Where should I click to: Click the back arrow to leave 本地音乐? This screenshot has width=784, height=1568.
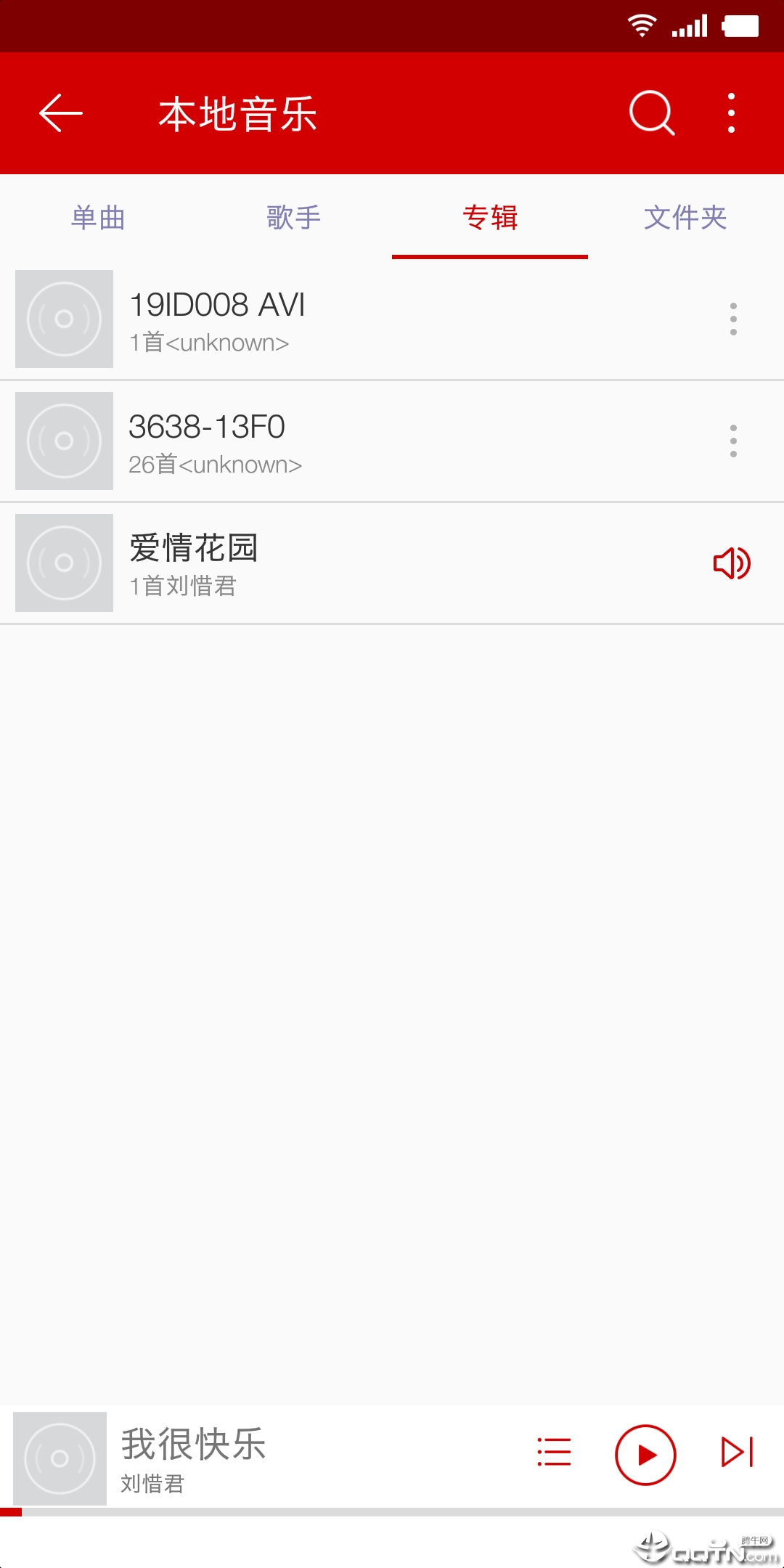[x=60, y=115]
